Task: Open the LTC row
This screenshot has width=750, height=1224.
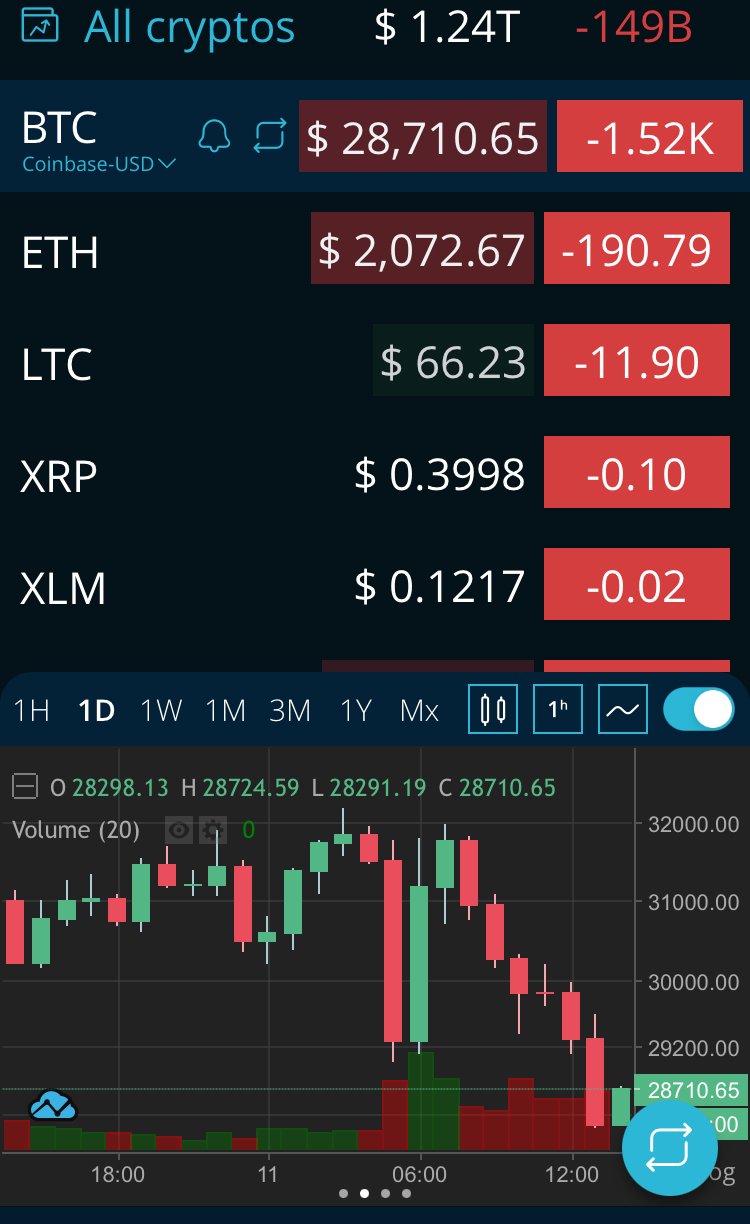Action: 375,362
